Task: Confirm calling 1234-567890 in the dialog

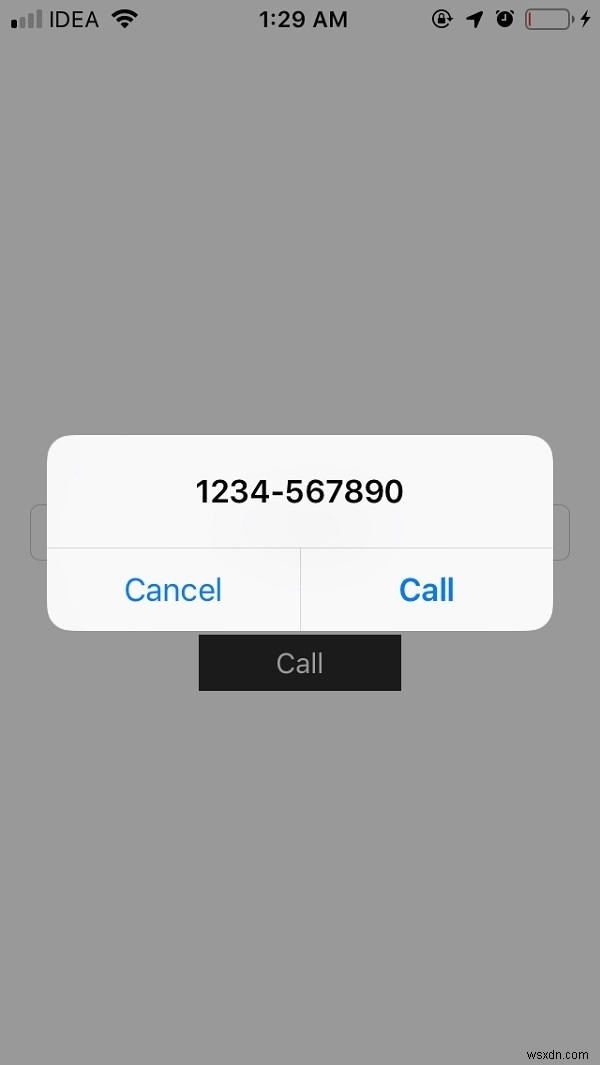Action: (426, 590)
